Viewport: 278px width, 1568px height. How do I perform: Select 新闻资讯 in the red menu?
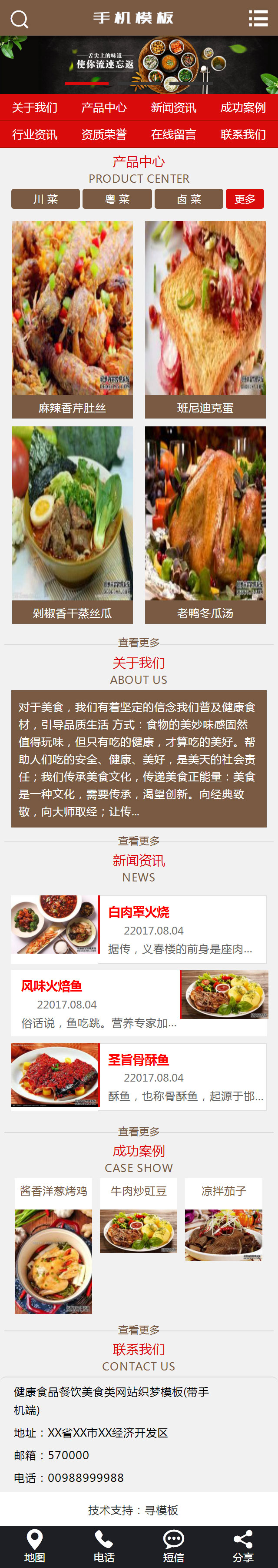pos(173,108)
